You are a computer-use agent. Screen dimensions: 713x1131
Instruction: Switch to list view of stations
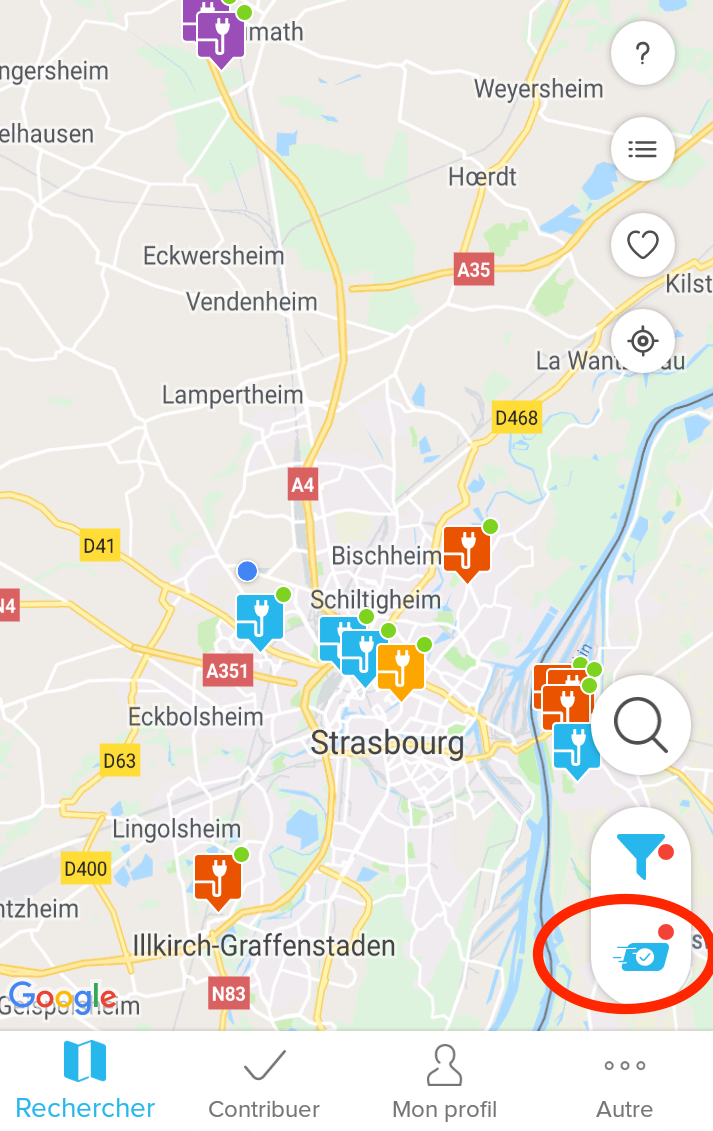[x=642, y=149]
